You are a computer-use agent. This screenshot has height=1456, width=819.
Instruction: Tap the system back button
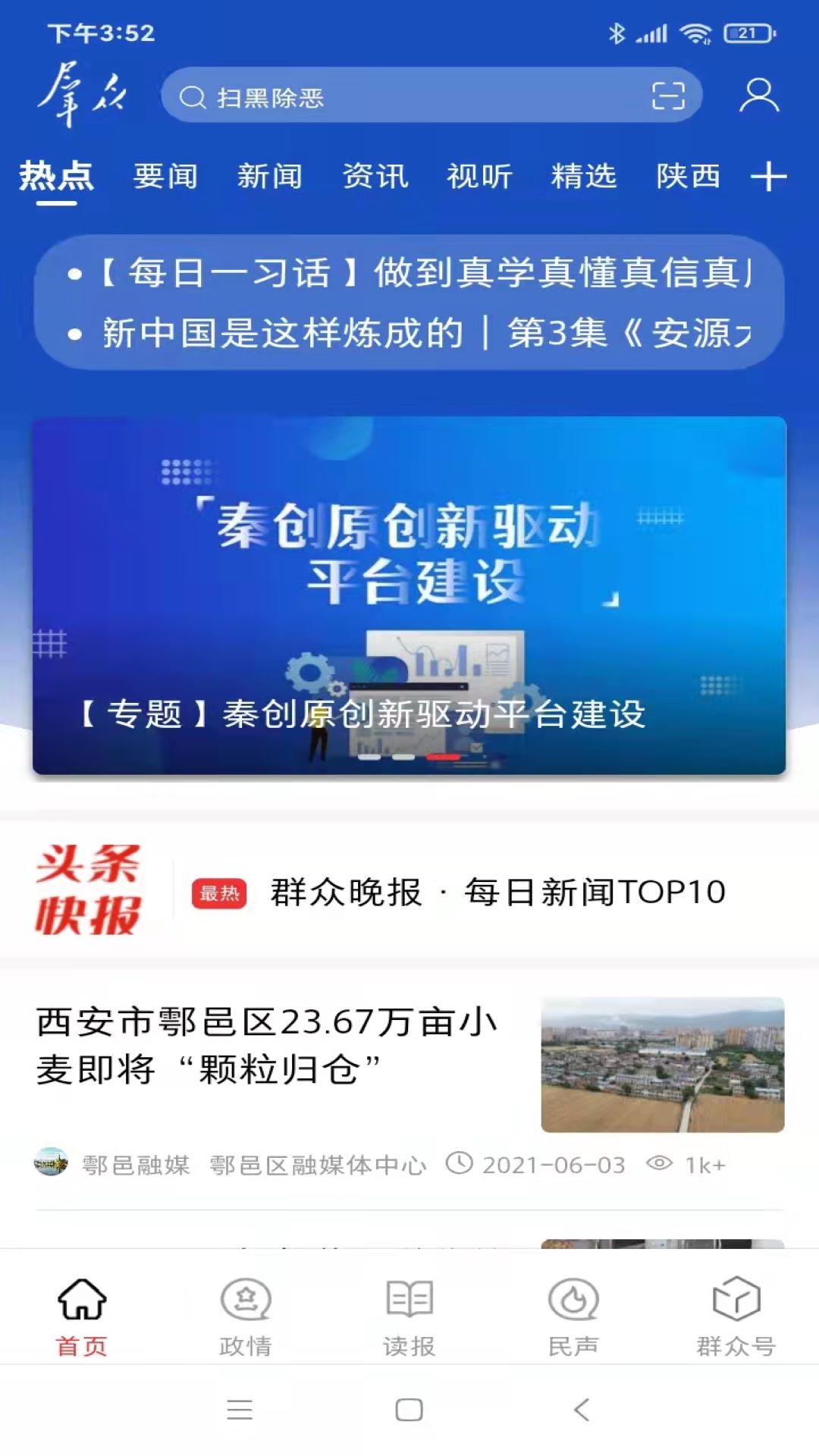click(582, 1410)
